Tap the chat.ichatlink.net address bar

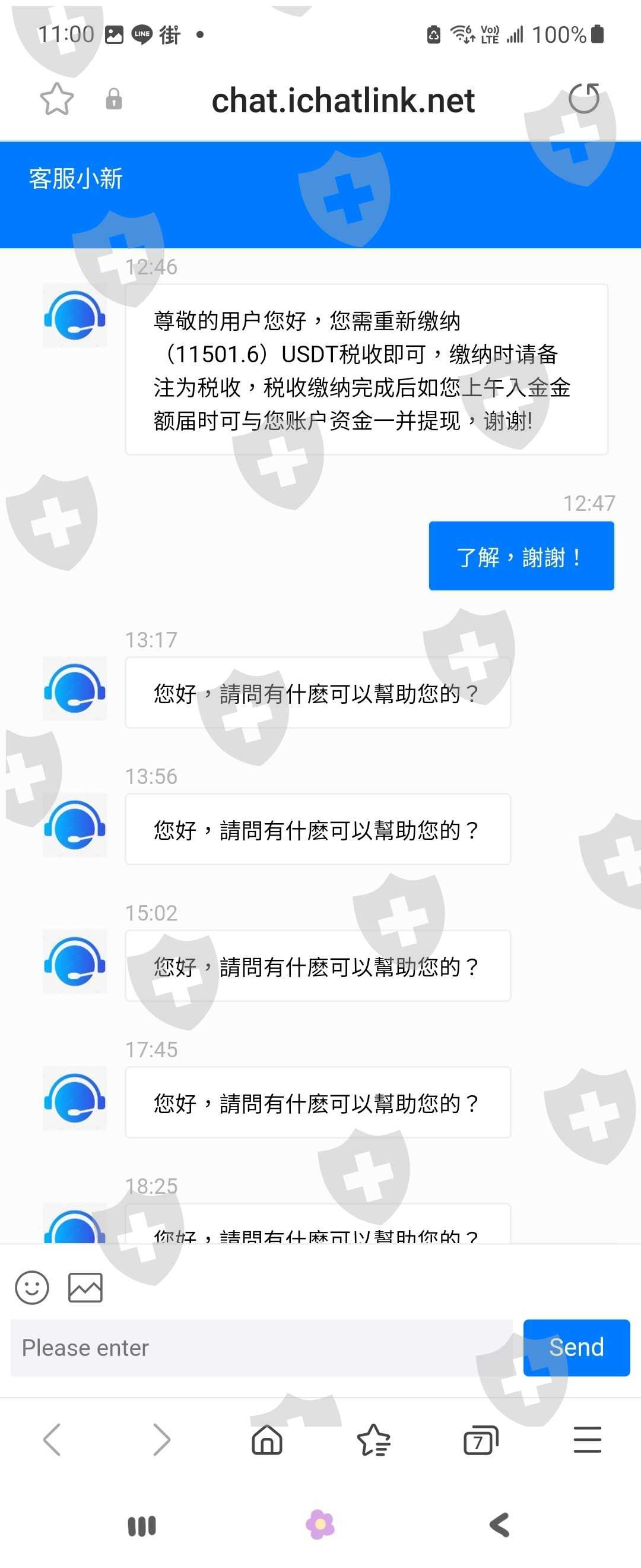tap(342, 100)
